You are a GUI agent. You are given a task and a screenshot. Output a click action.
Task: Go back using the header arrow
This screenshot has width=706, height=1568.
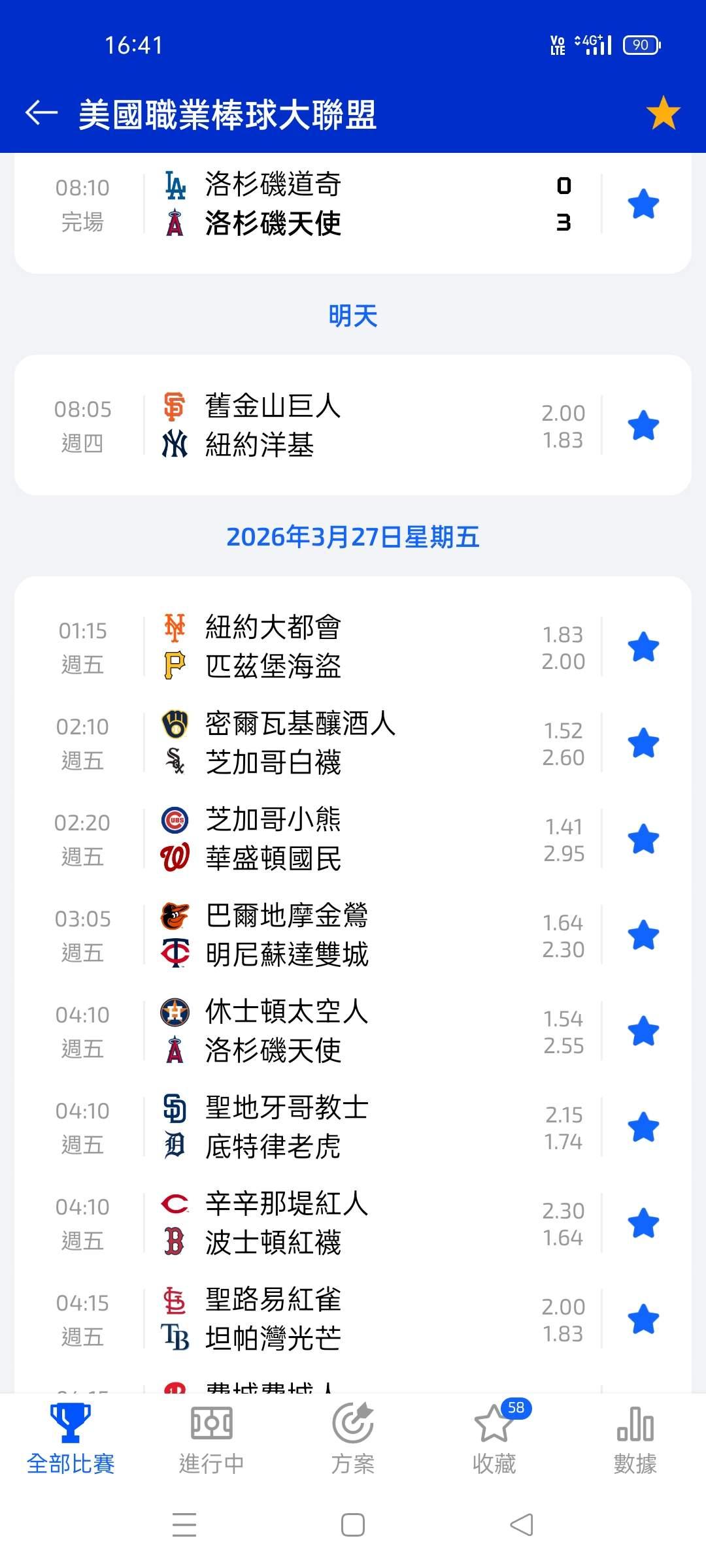[41, 113]
